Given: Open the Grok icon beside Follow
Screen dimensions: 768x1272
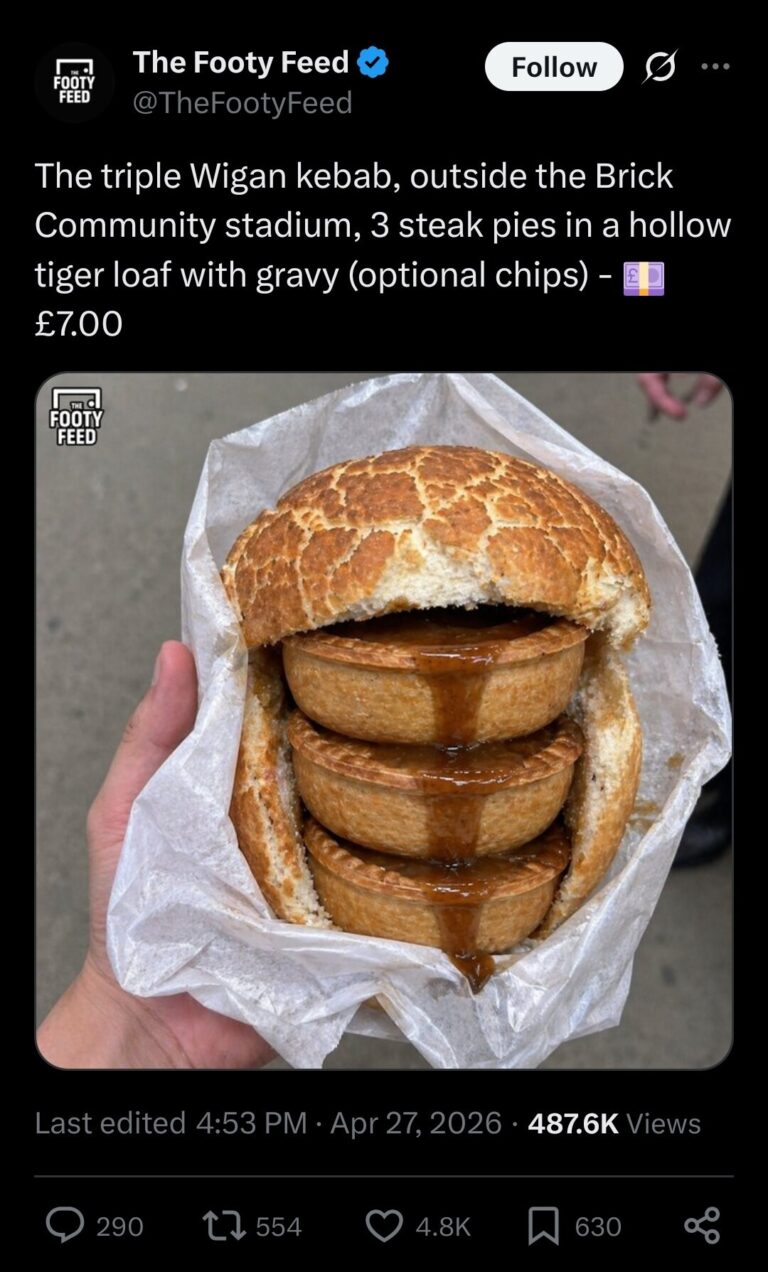Looking at the screenshot, I should (660, 67).
